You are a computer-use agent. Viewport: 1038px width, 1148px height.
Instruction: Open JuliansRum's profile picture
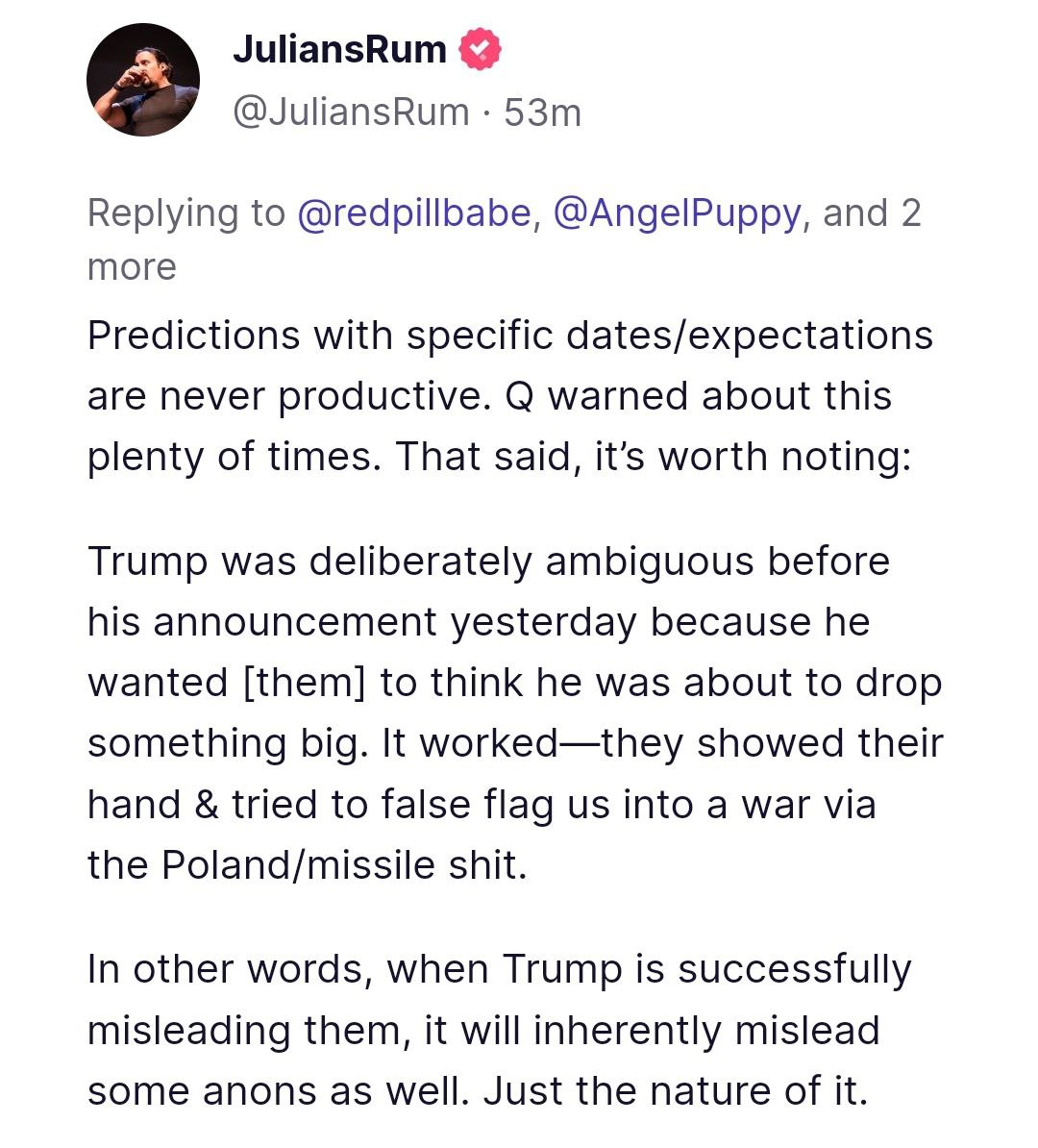pyautogui.click(x=142, y=79)
